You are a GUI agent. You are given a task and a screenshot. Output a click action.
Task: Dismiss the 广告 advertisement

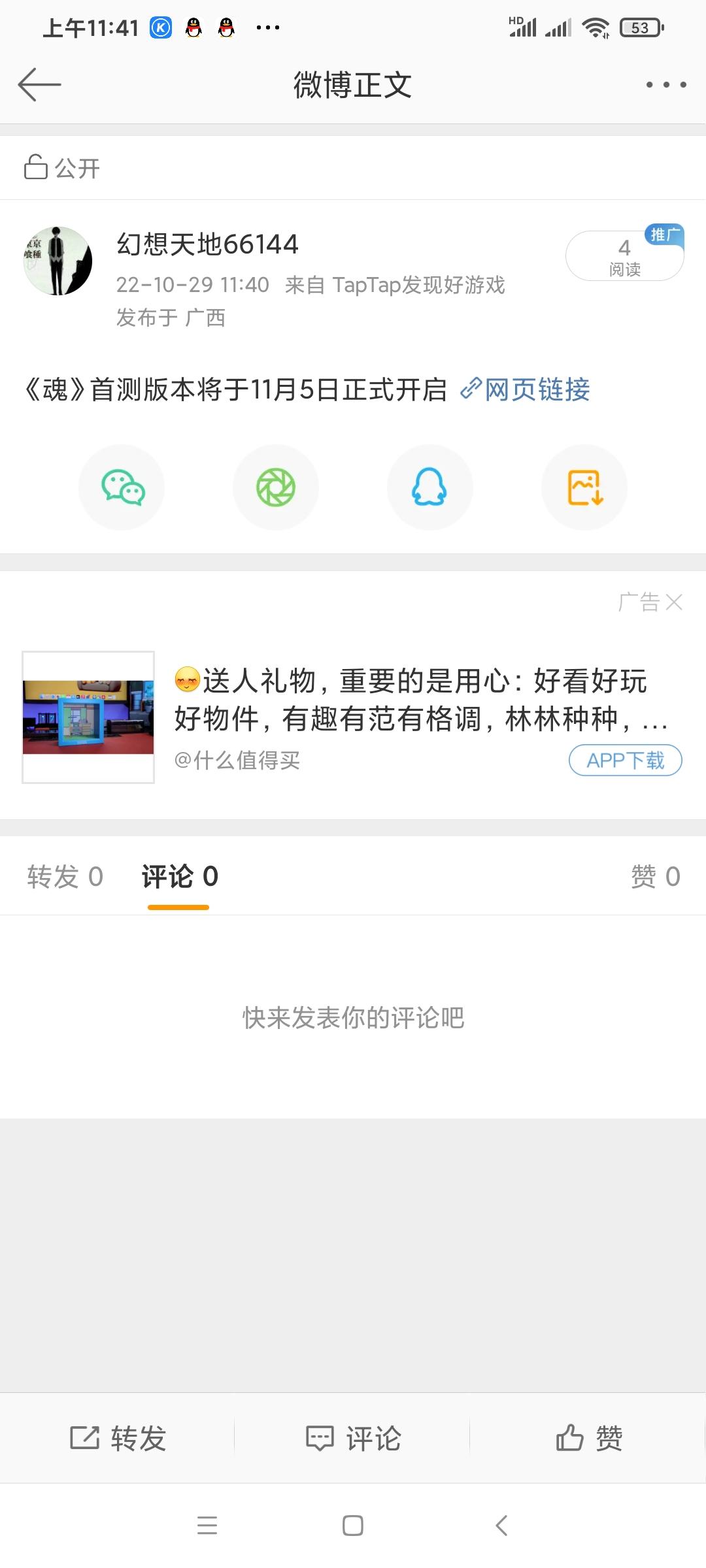pyautogui.click(x=673, y=602)
